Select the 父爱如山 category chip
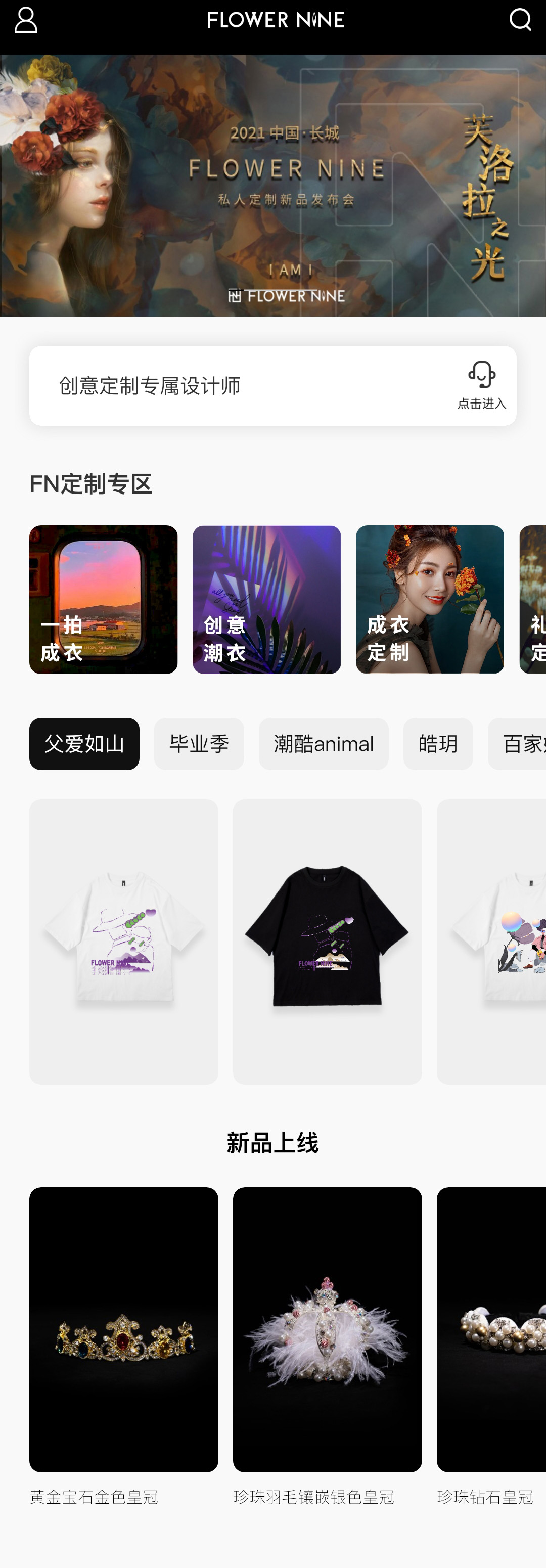 tap(84, 743)
